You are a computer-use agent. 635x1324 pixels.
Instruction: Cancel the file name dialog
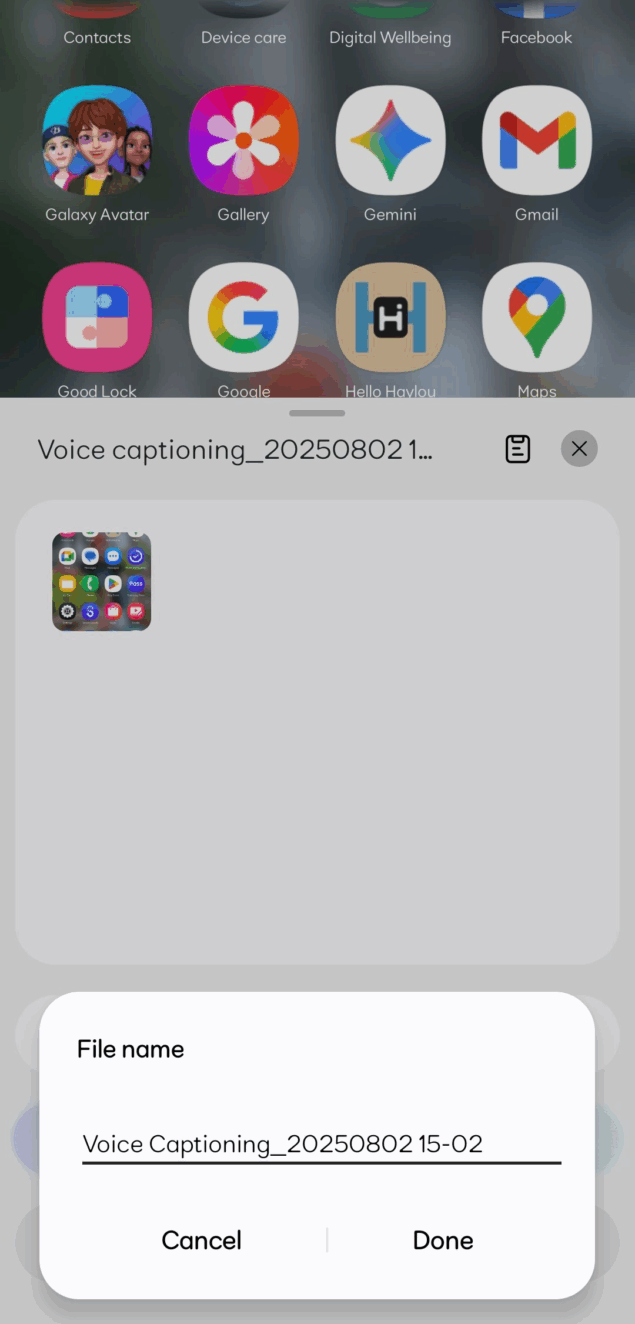coord(201,1240)
